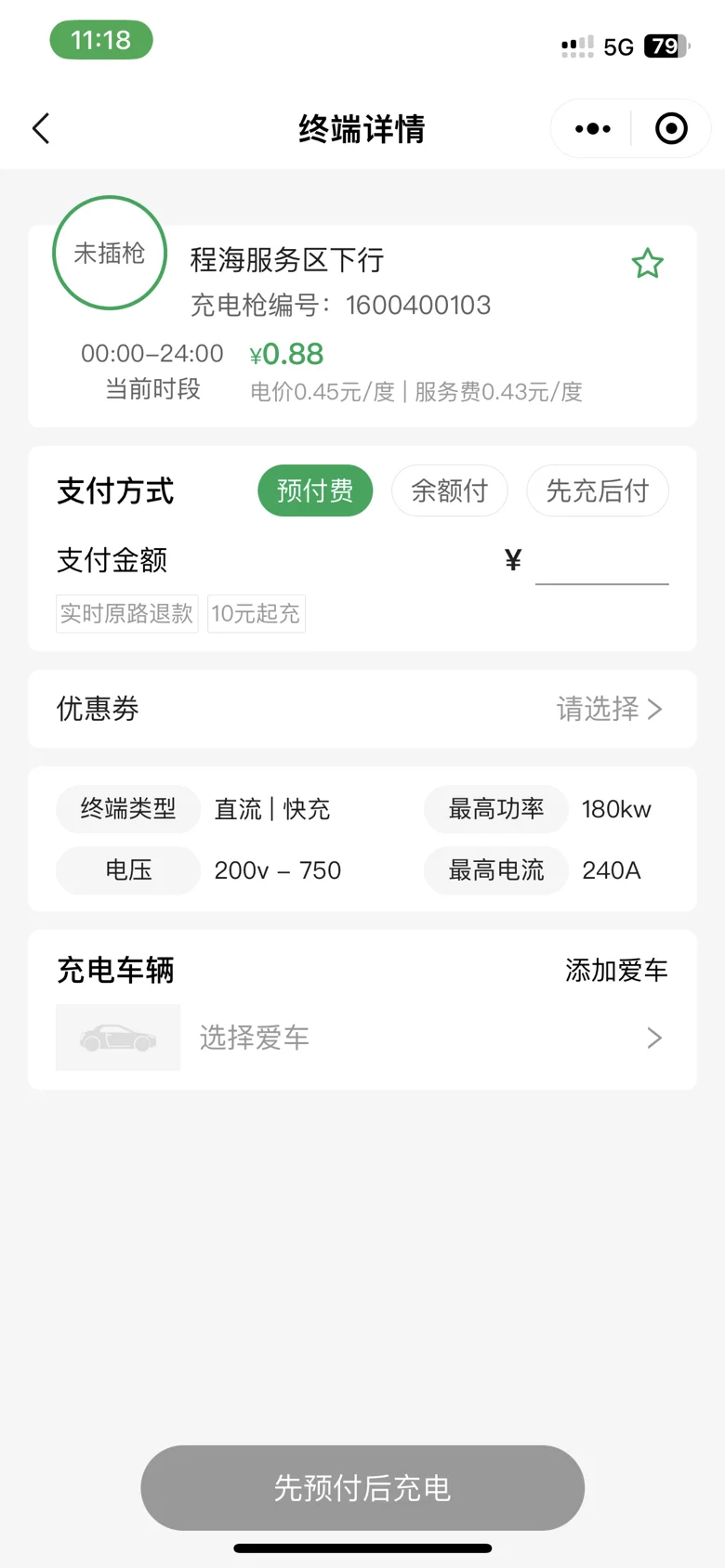725x1568 pixels.
Task: Go back from the 终端详情 page
Action: click(41, 128)
